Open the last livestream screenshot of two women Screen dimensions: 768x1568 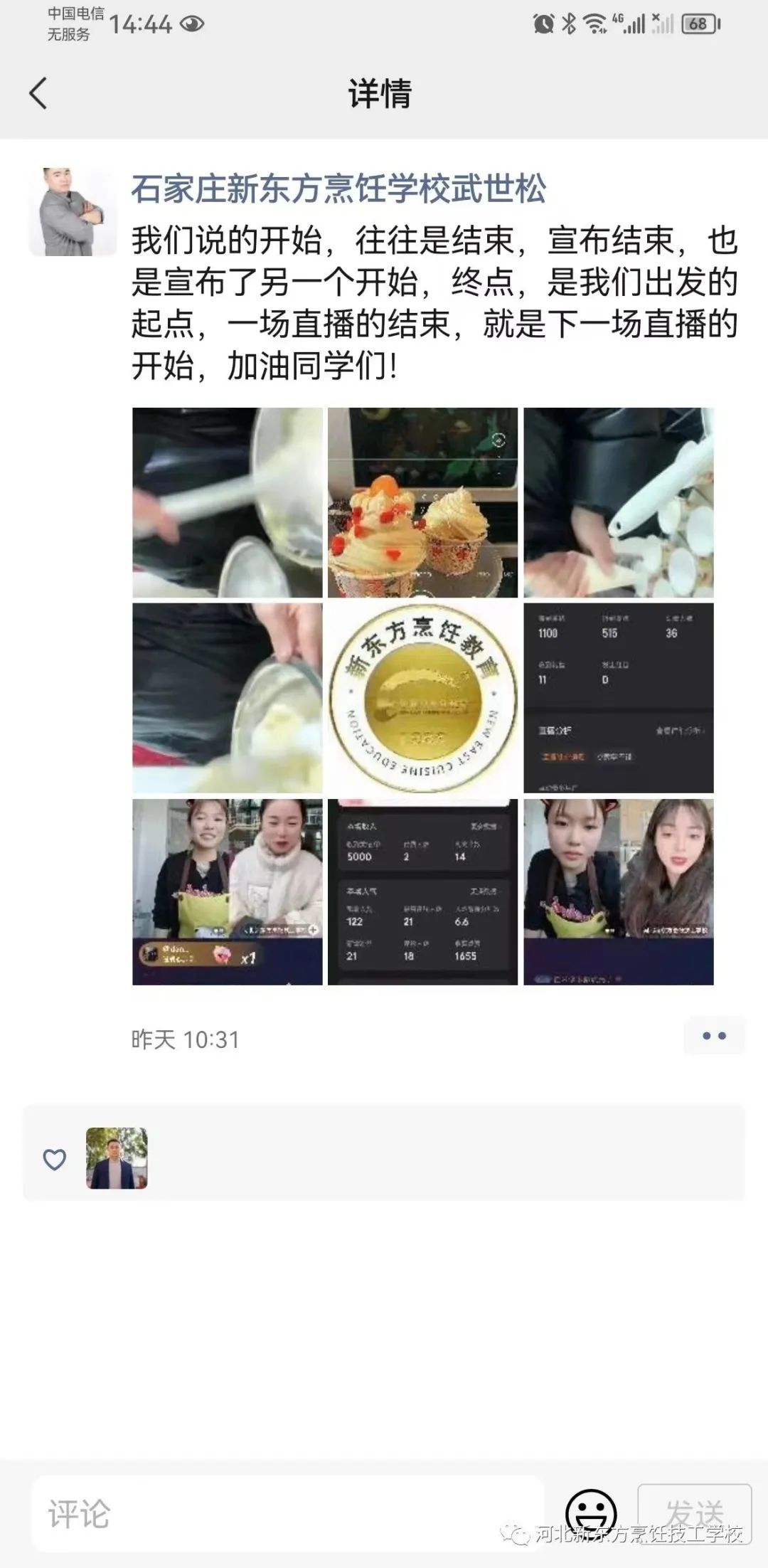coord(618,891)
